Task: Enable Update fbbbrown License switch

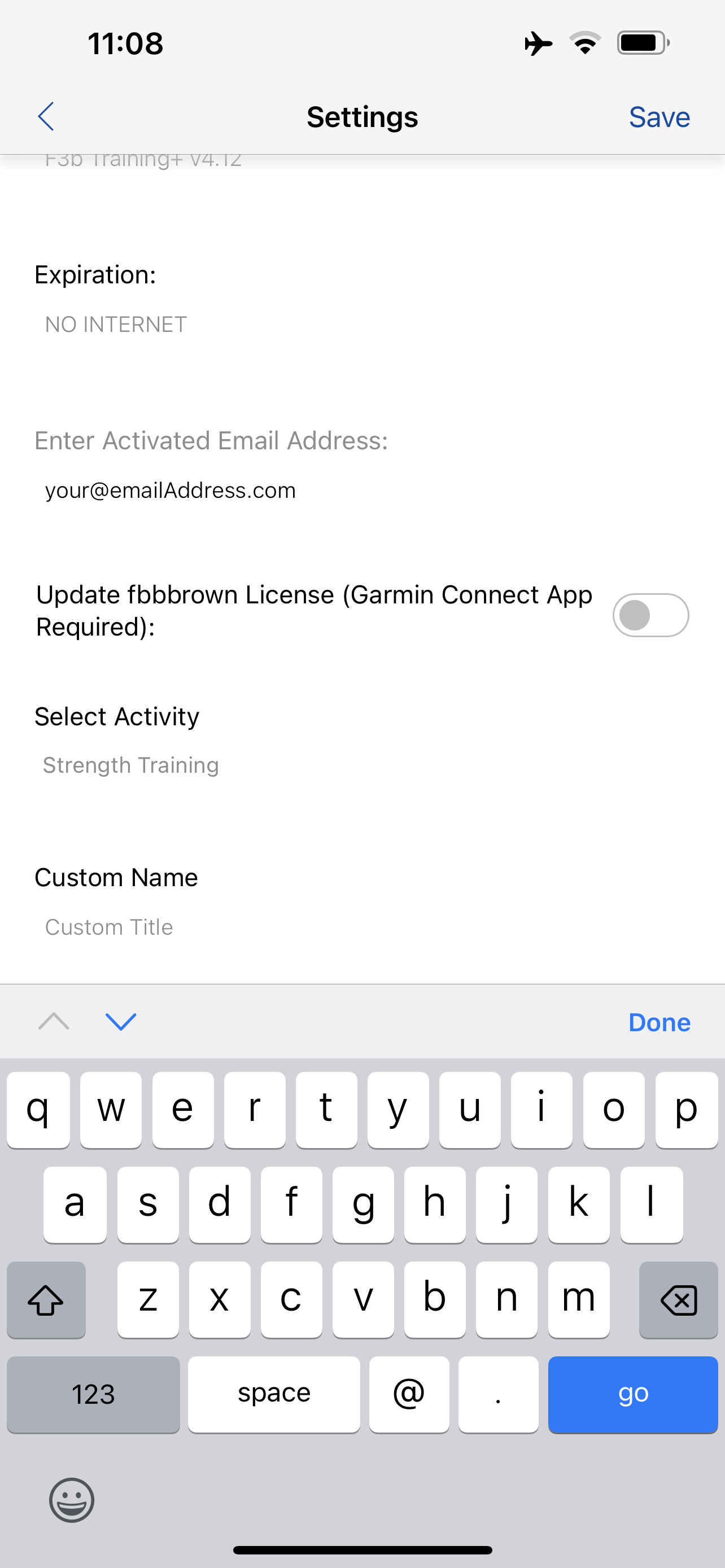Action: click(x=650, y=615)
